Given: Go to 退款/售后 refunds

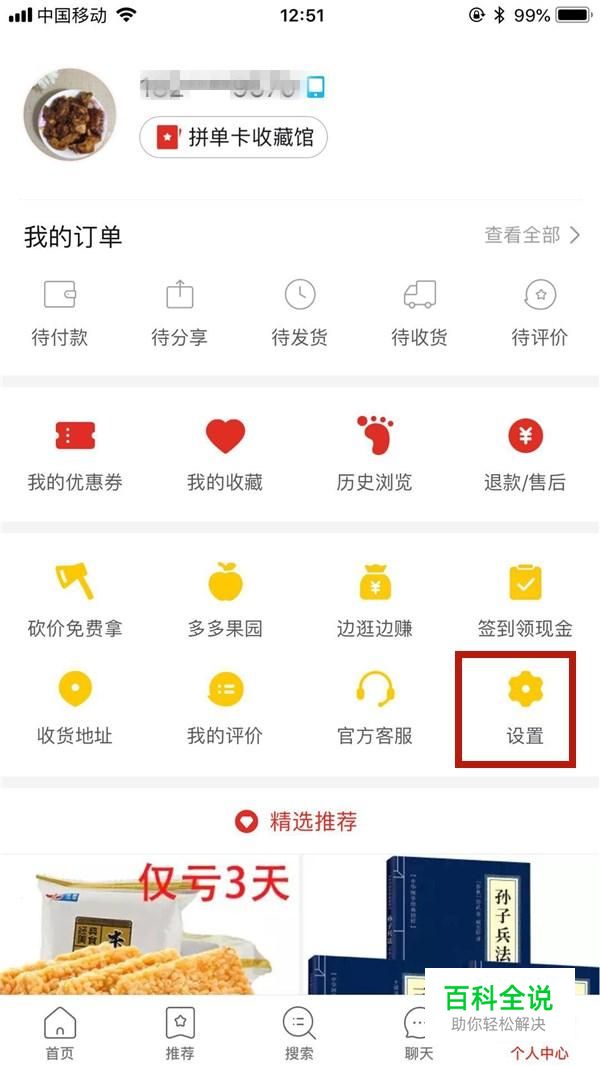Looking at the screenshot, I should tap(525, 454).
